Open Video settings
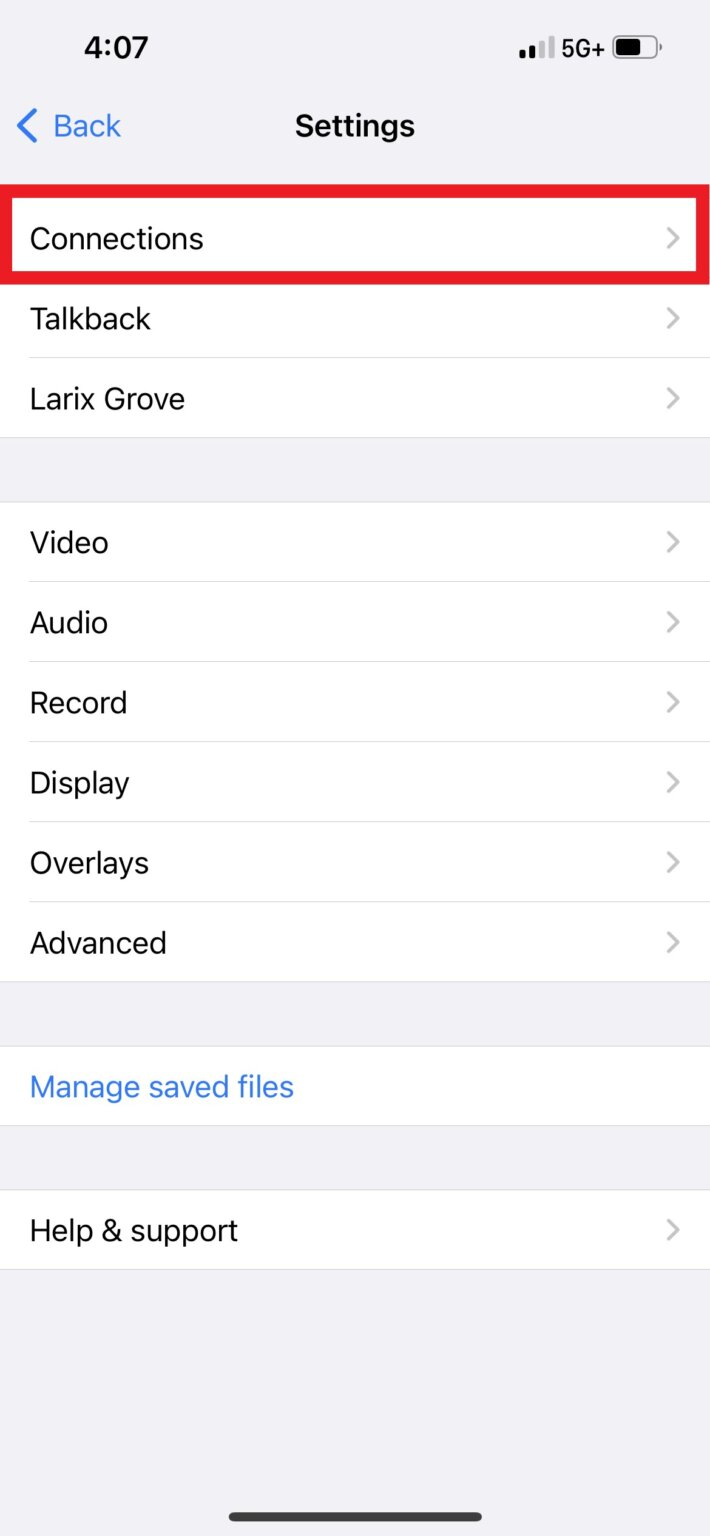 pos(354,542)
